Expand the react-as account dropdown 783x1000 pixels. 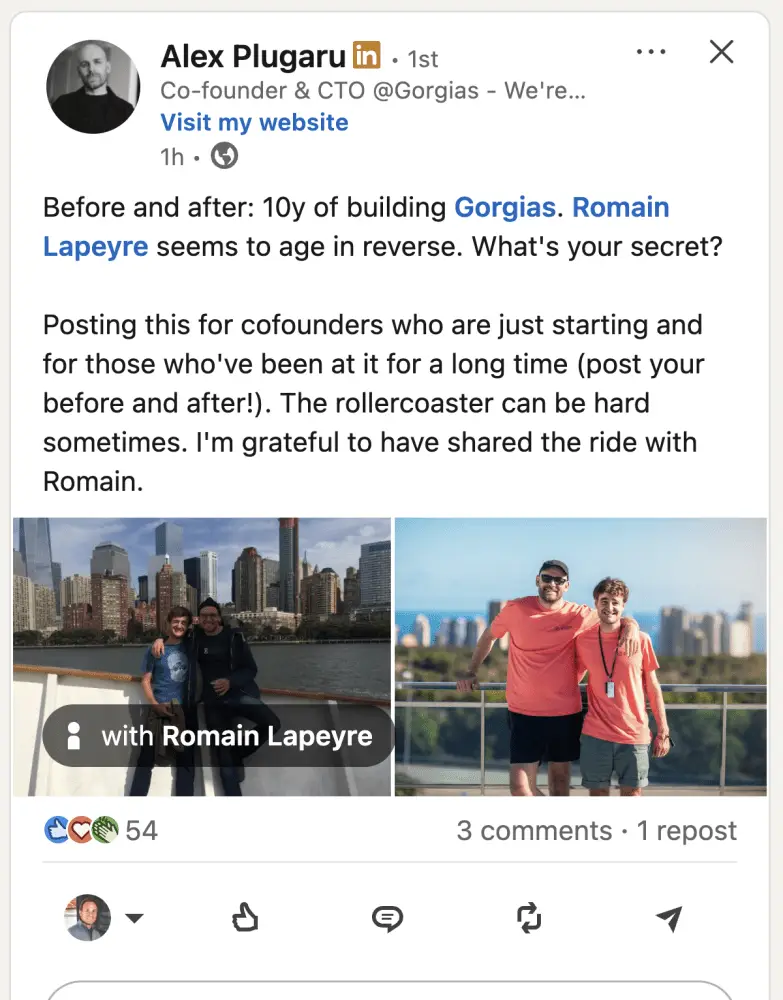(134, 918)
